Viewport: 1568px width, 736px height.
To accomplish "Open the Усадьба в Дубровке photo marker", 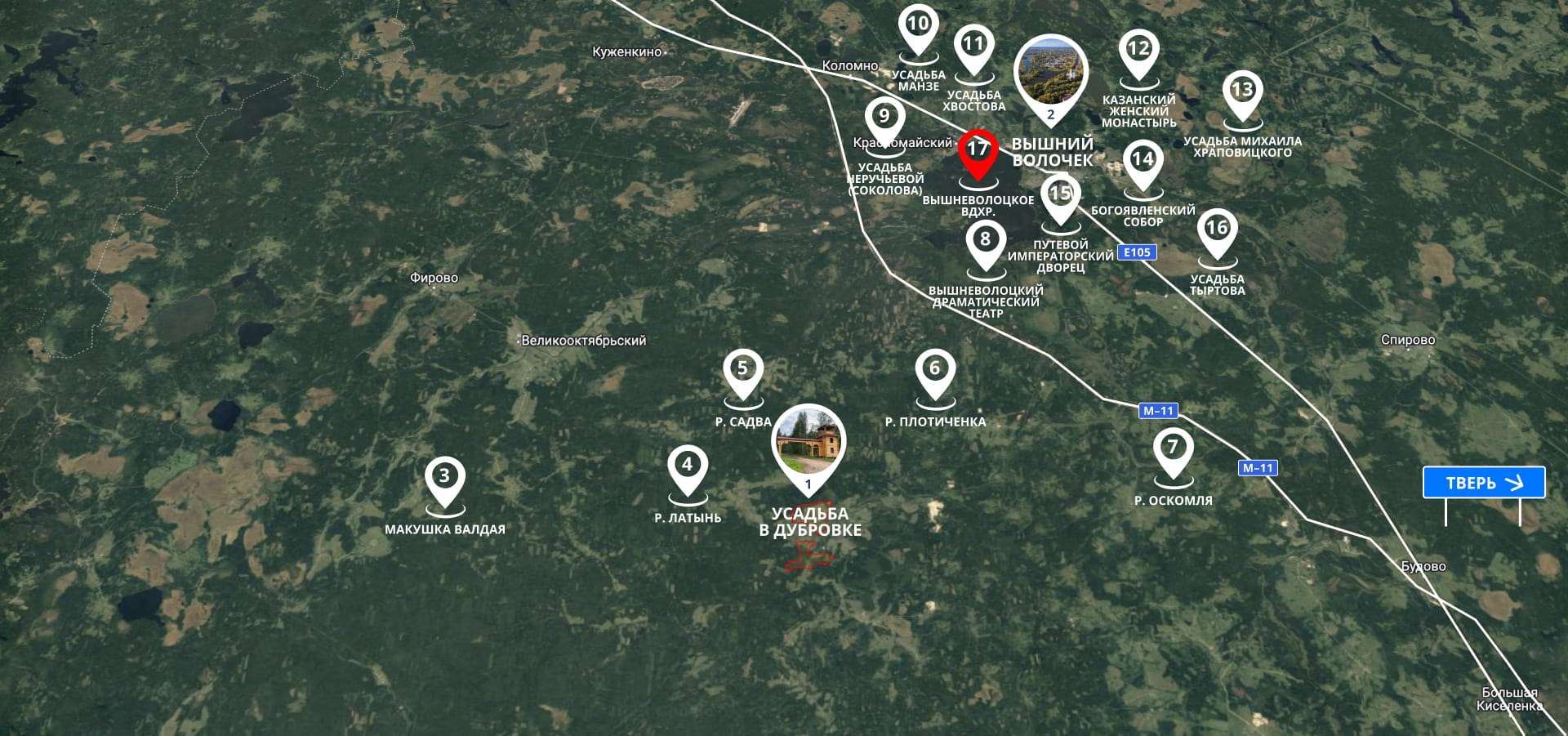I will click(808, 444).
